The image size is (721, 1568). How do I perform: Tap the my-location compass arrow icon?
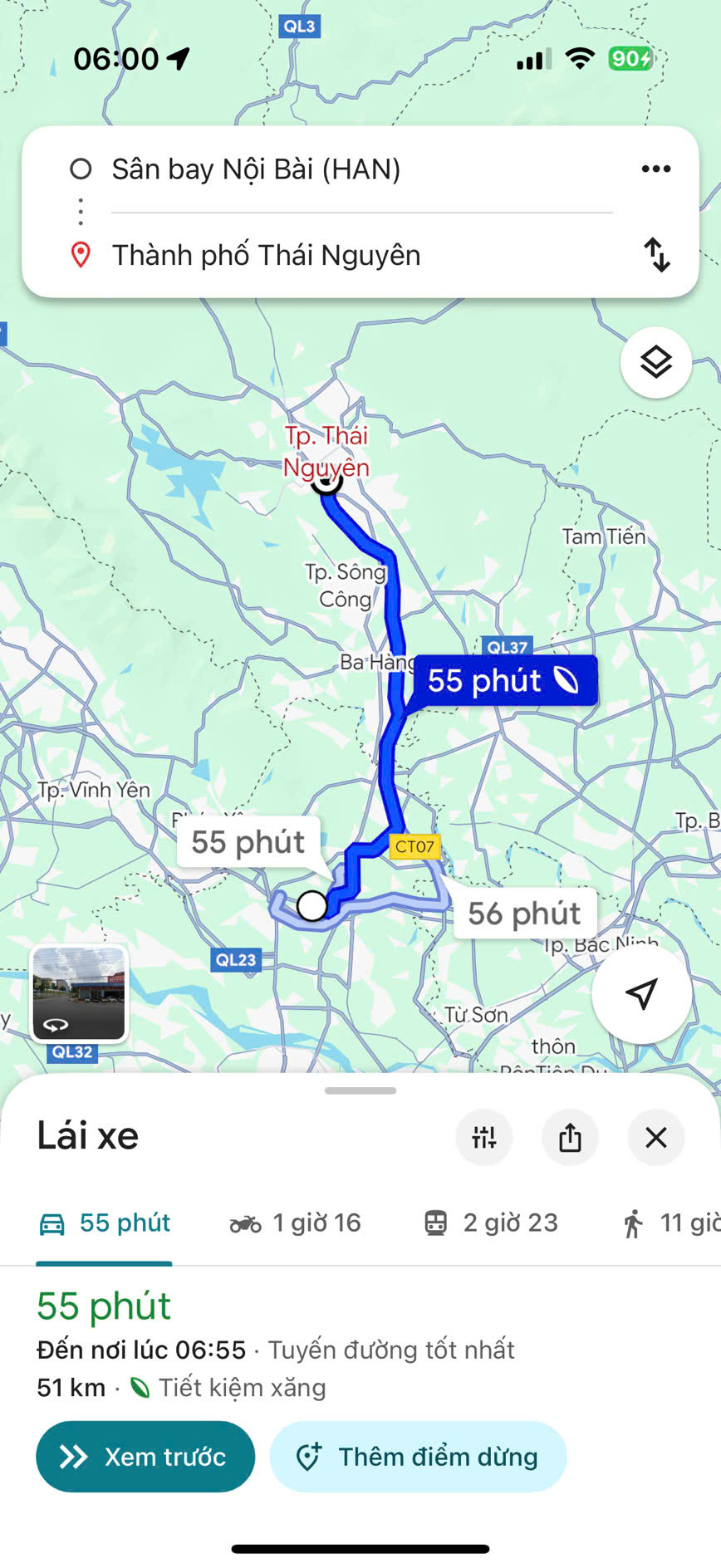[x=641, y=994]
